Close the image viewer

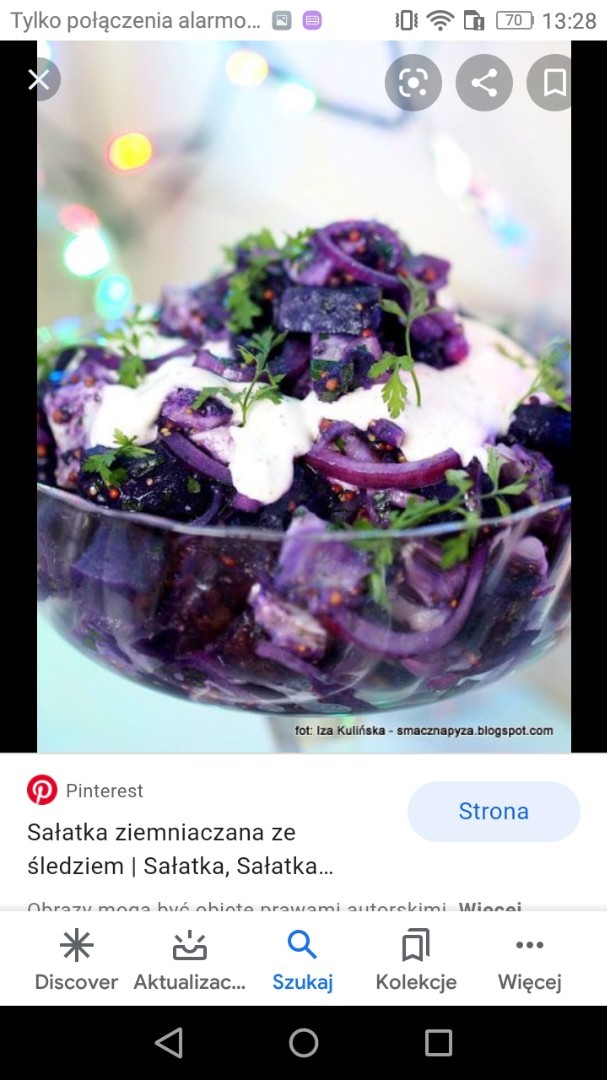point(38,80)
